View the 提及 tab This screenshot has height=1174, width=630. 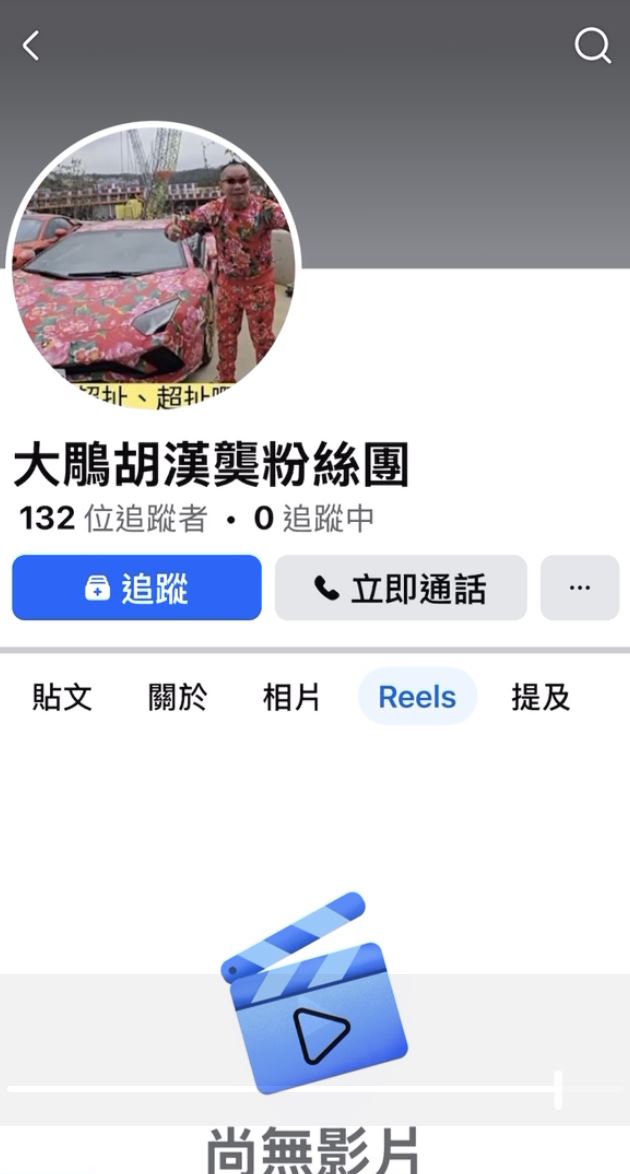click(541, 697)
